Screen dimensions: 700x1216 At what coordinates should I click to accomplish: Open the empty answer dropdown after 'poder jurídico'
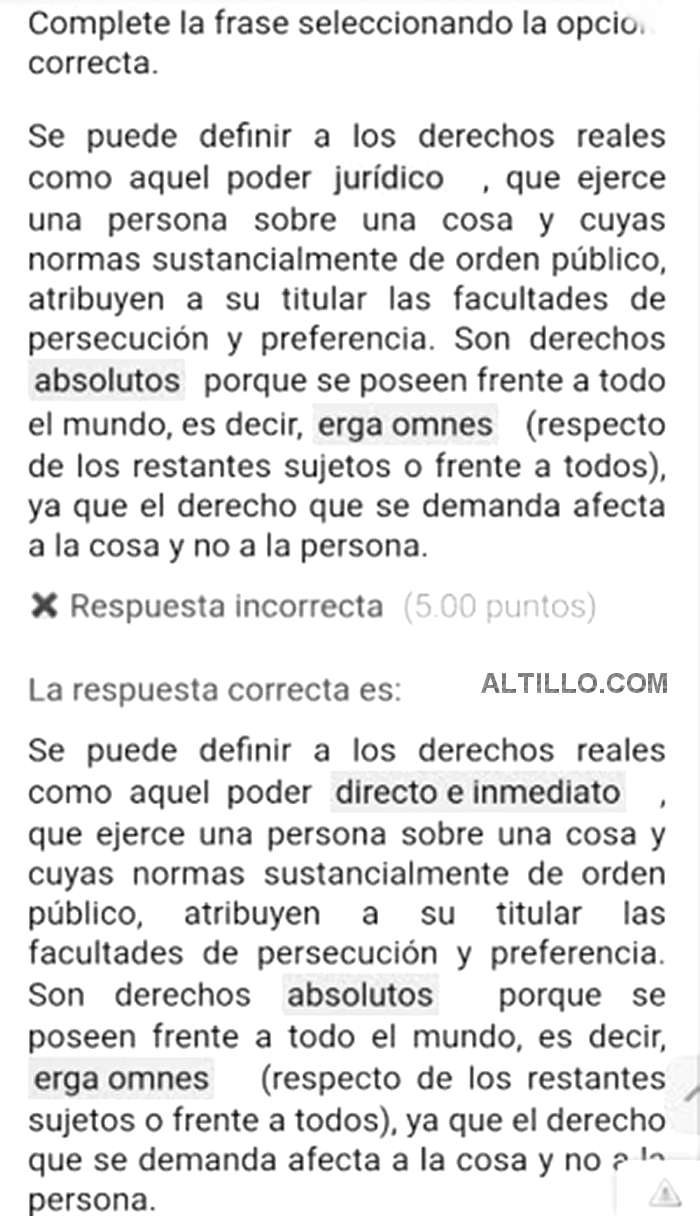[x=461, y=179]
